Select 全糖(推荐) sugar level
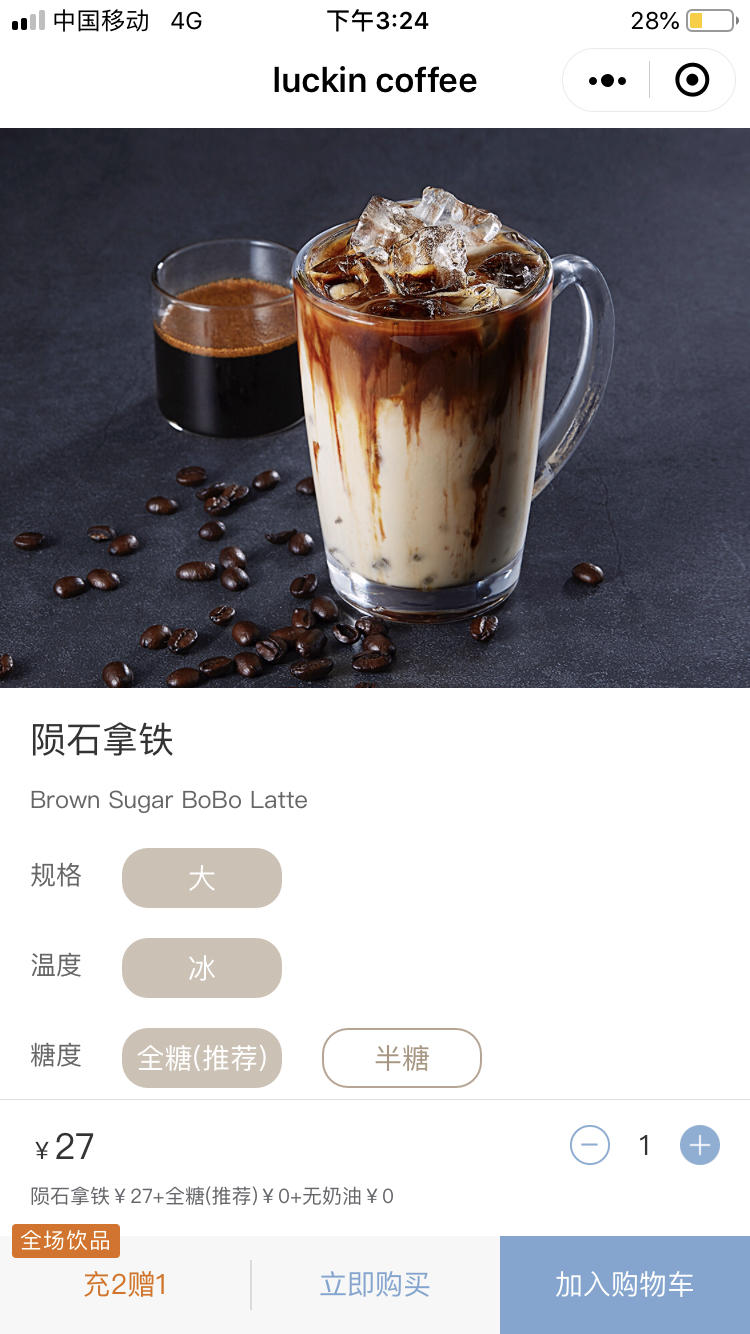This screenshot has height=1334, width=750. coord(202,1058)
